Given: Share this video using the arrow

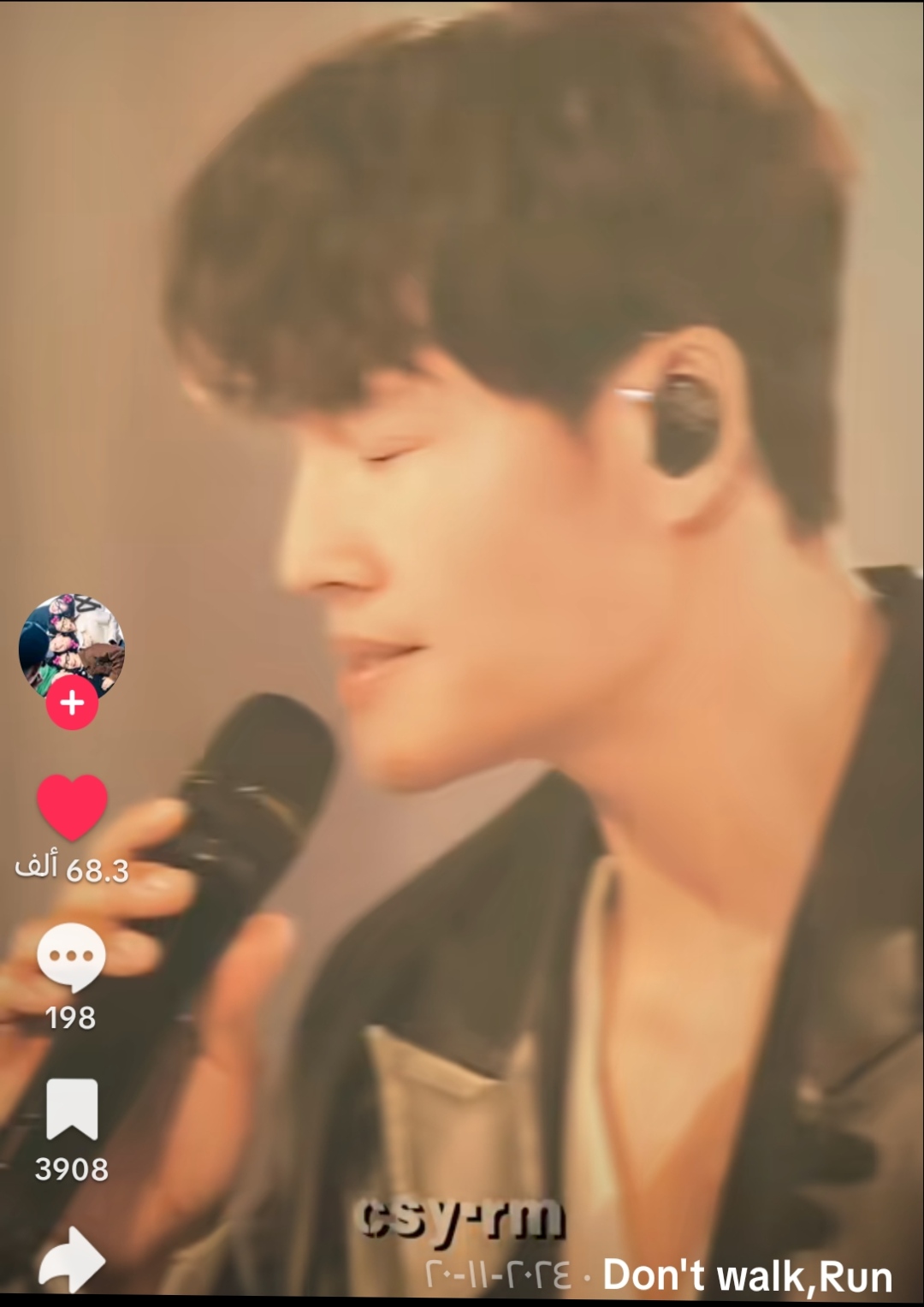Looking at the screenshot, I should 72,1260.
